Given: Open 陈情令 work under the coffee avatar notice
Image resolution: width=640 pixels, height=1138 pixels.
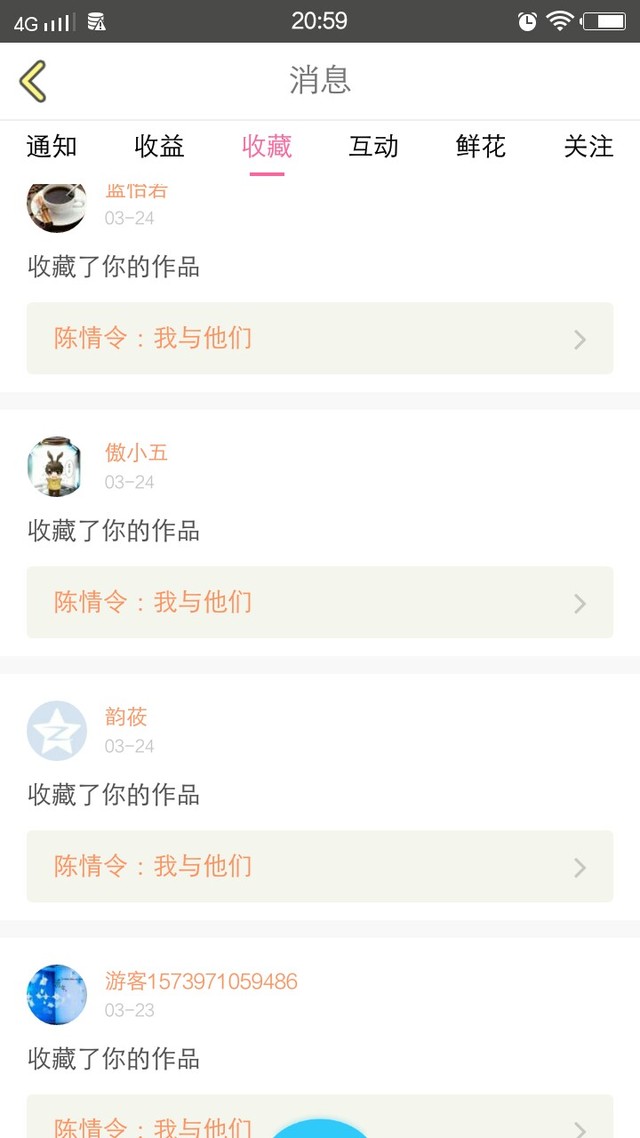Looking at the screenshot, I should [x=319, y=338].
